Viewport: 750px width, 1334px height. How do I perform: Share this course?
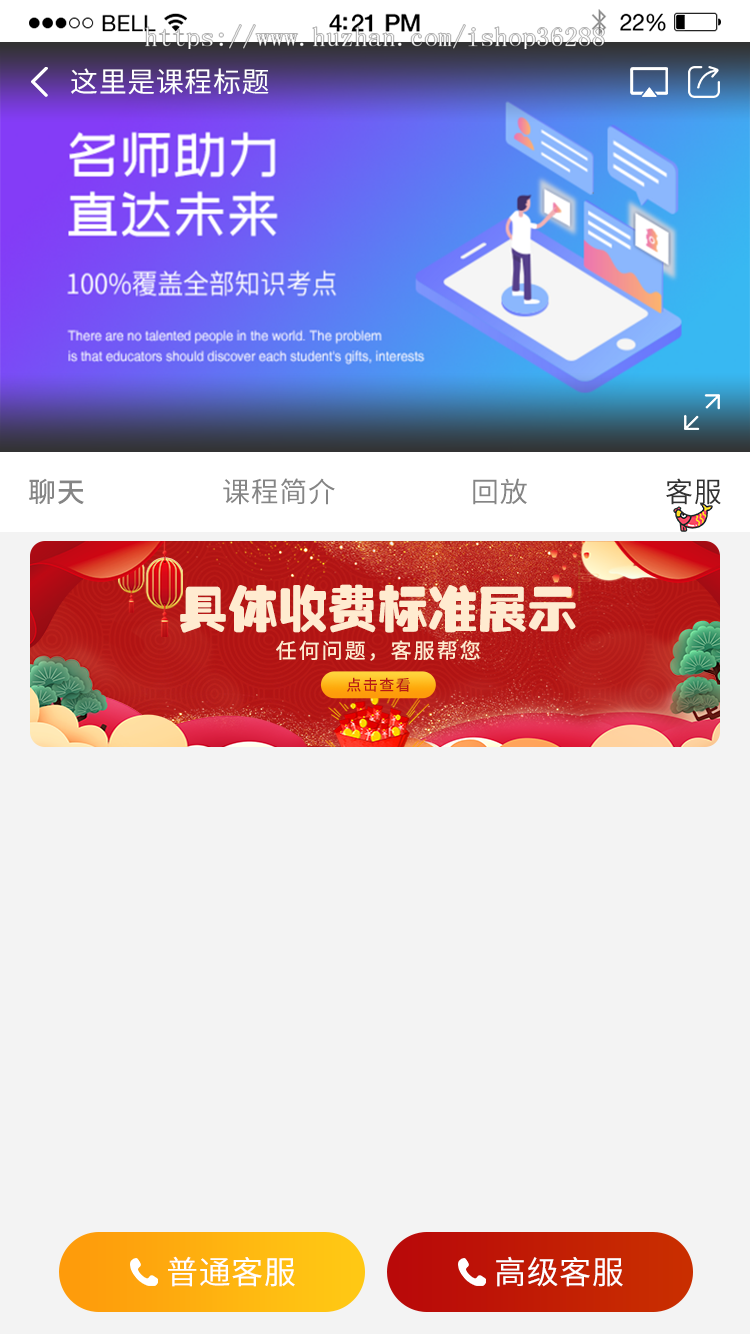point(704,82)
